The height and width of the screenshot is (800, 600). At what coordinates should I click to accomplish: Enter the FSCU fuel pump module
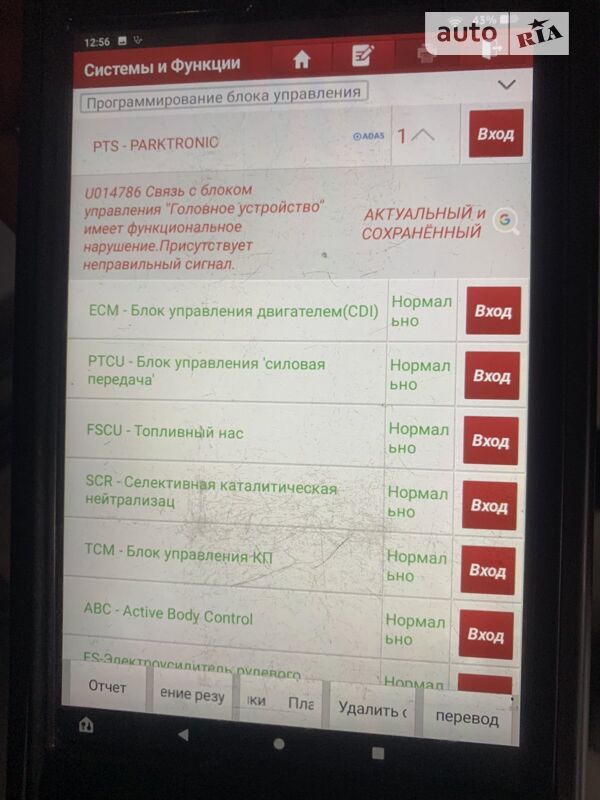(490, 441)
